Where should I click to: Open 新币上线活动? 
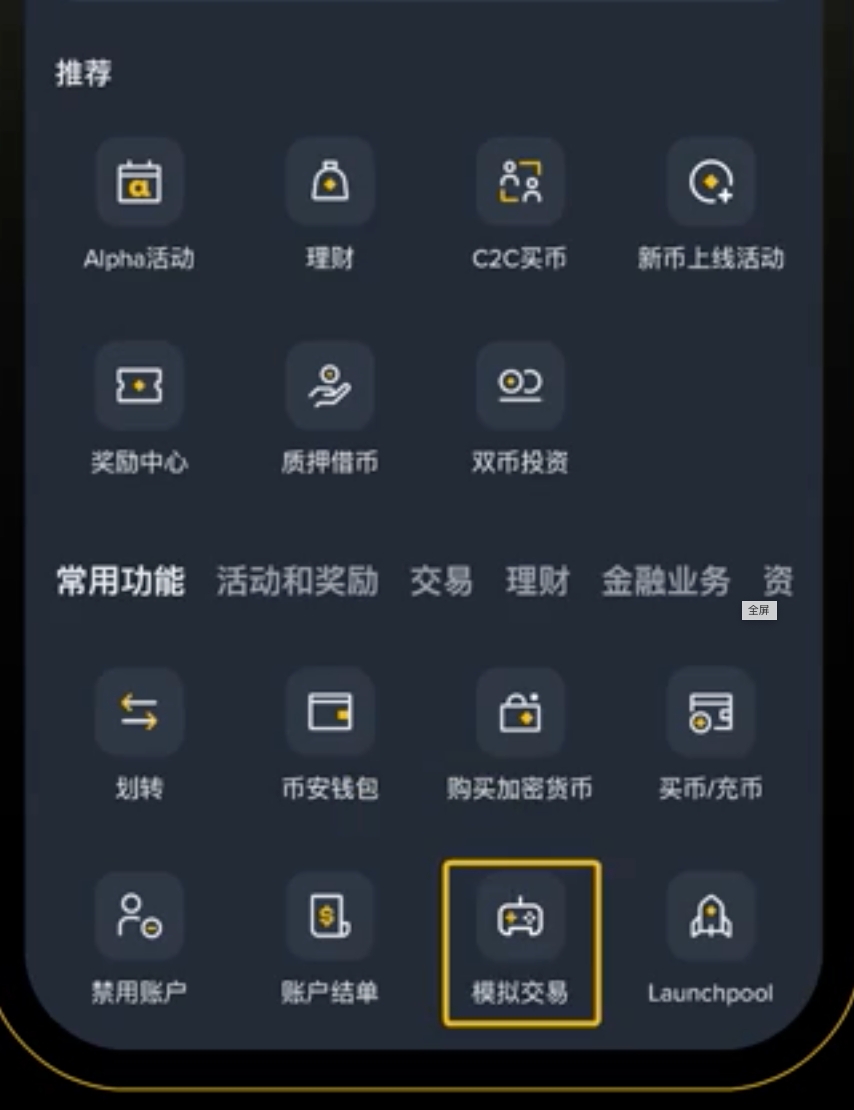pyautogui.click(x=711, y=183)
